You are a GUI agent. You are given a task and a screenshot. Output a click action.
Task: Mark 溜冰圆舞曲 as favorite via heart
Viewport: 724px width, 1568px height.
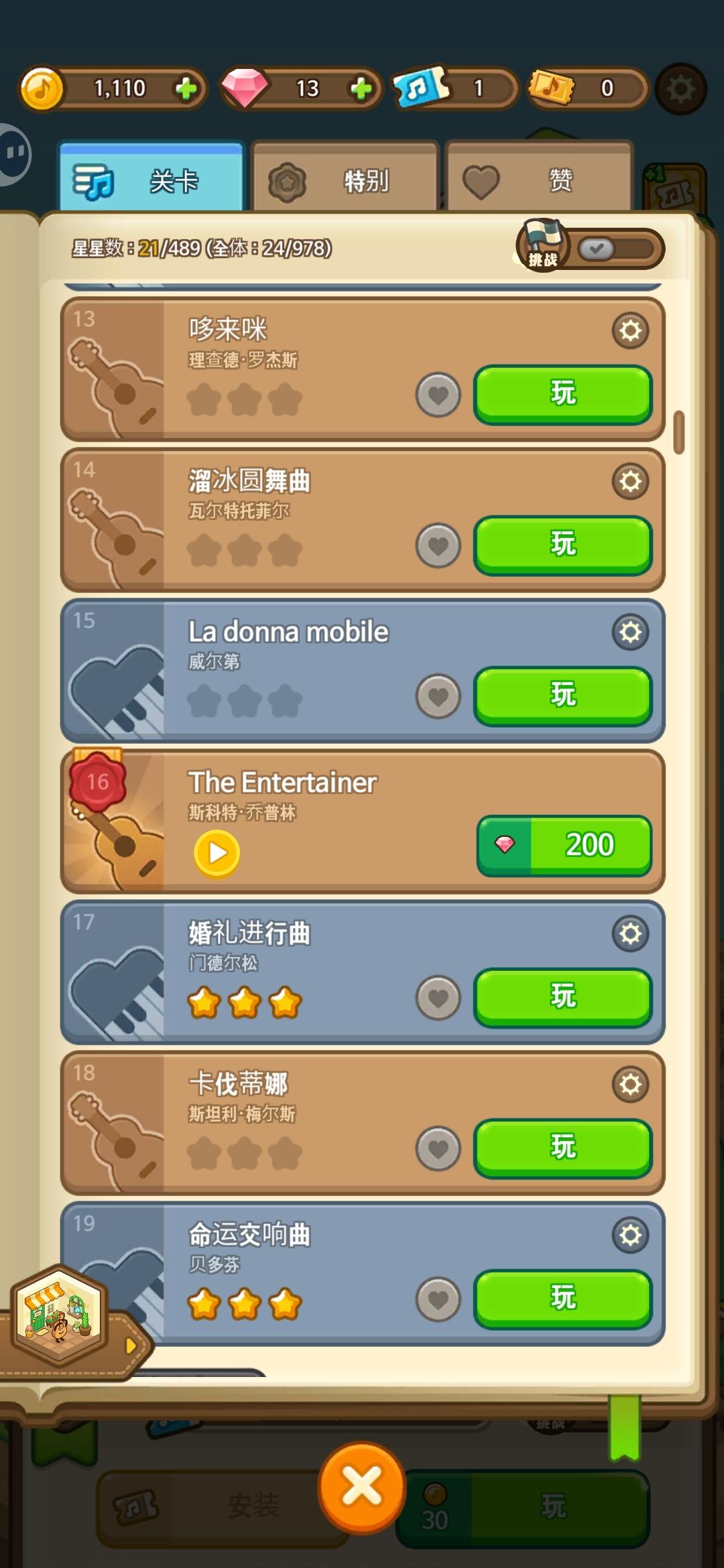click(439, 544)
